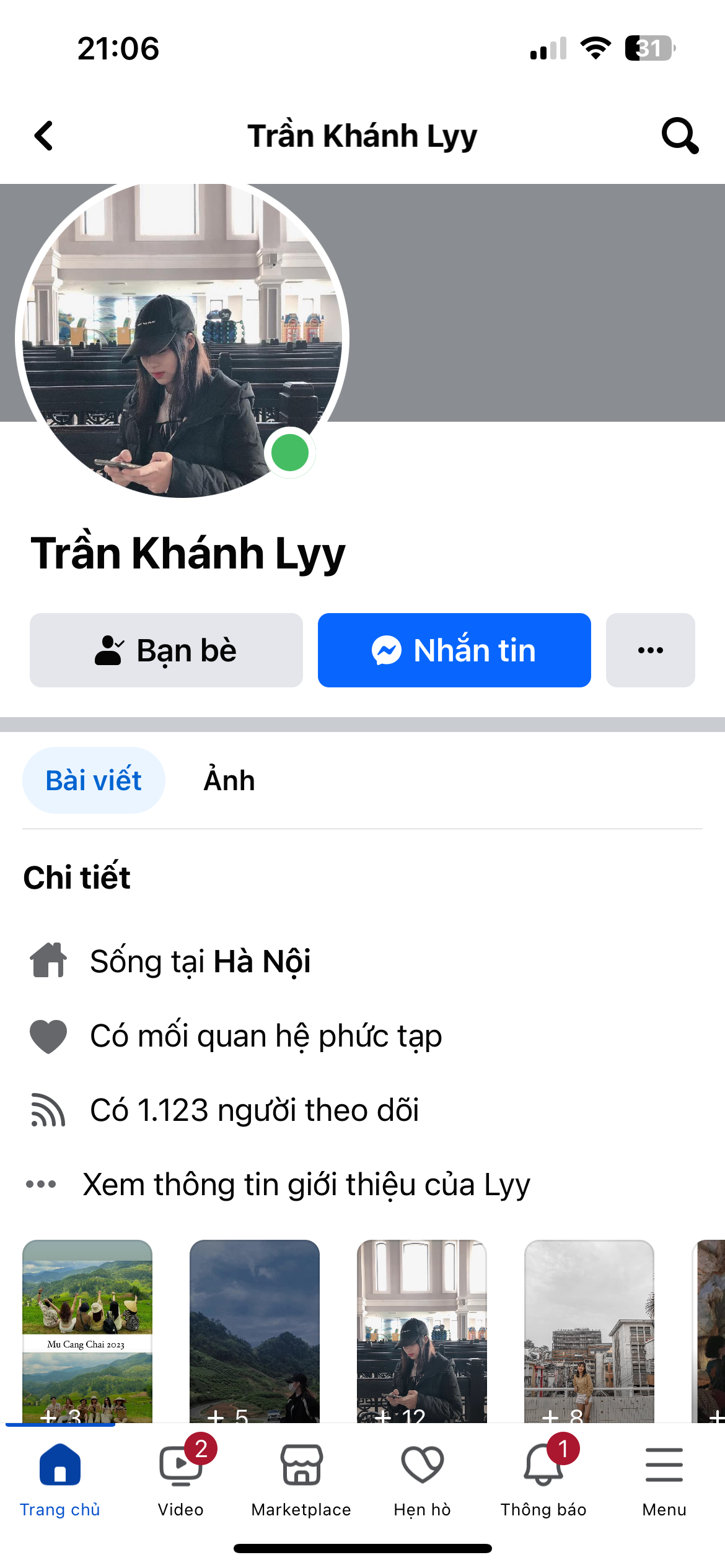
Task: Open the dark mountain road photo tile
Action: (x=255, y=1330)
